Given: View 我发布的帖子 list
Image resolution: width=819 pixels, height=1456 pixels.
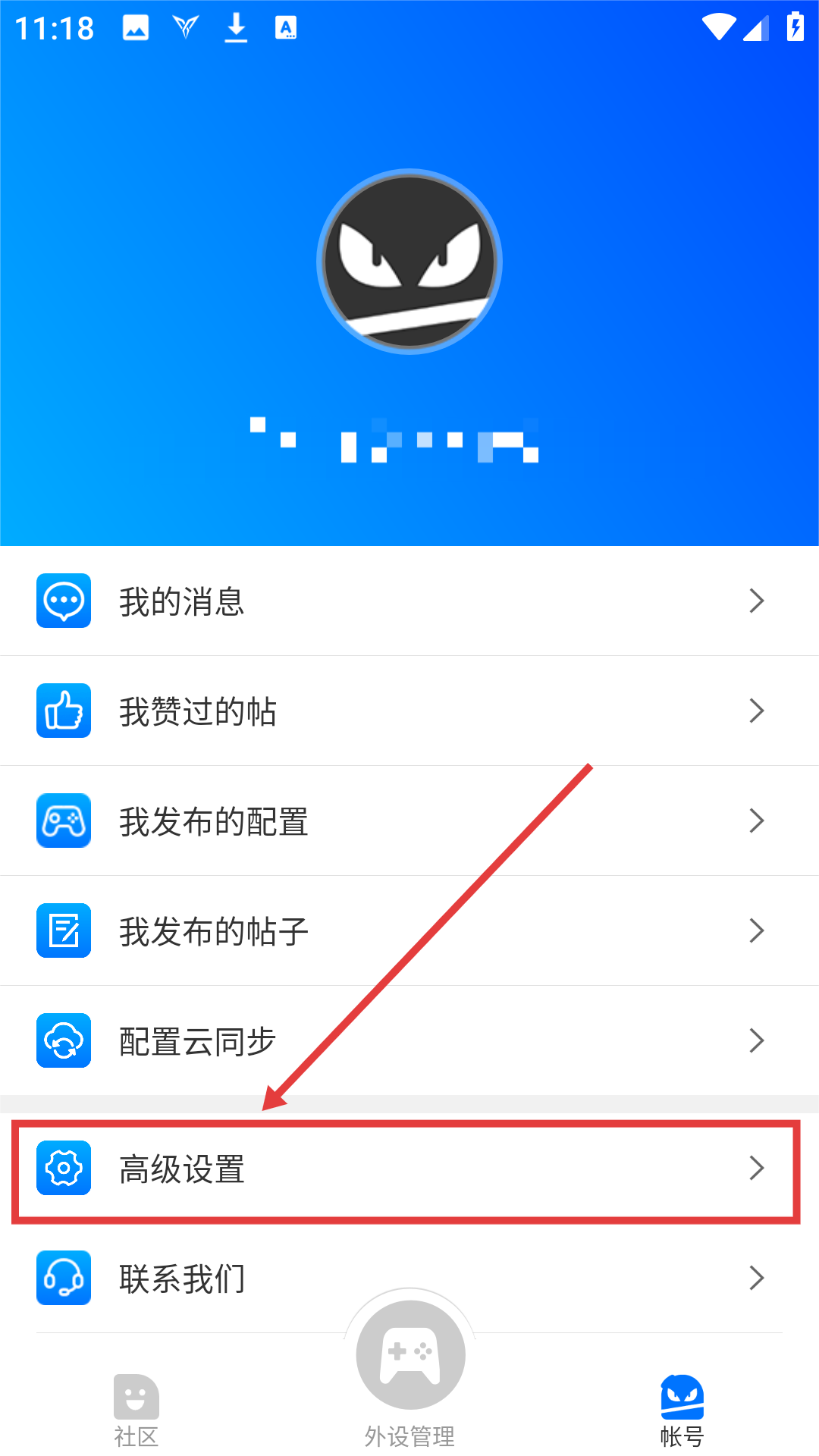Looking at the screenshot, I should click(x=409, y=931).
